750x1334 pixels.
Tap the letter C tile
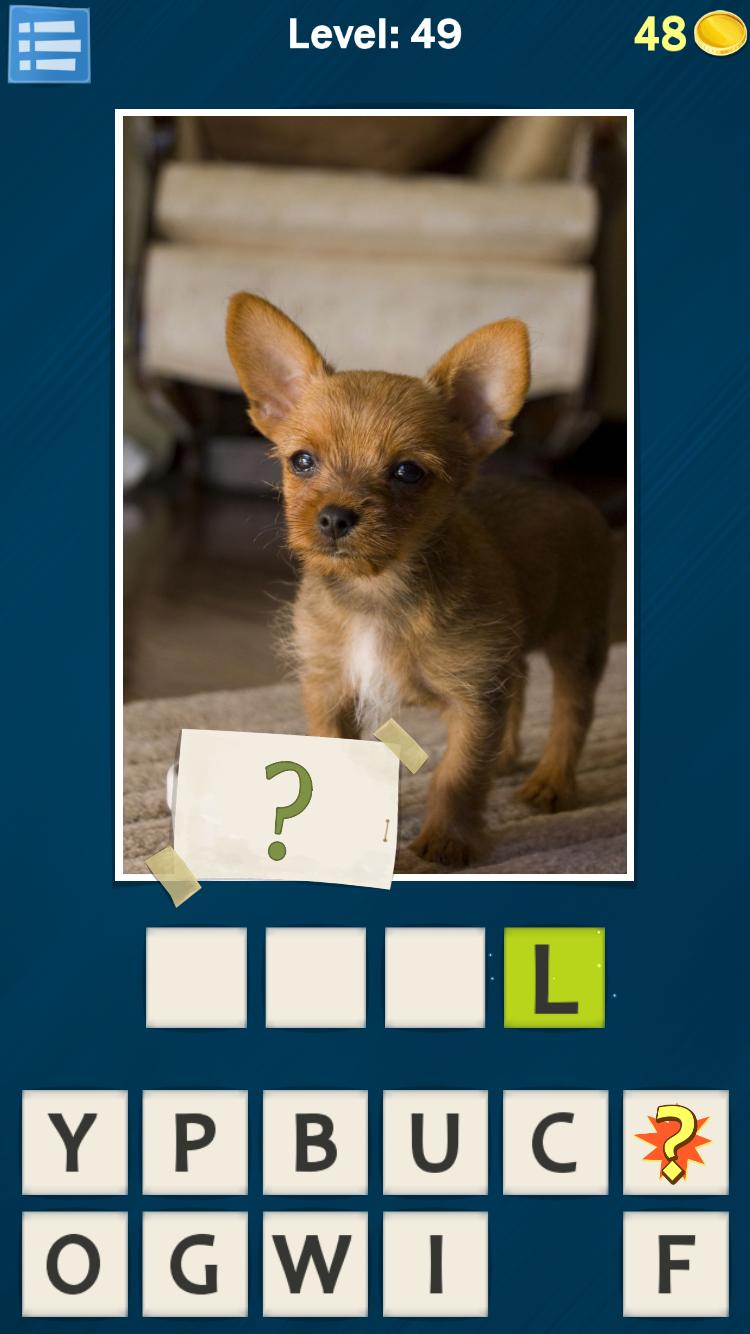(x=555, y=1141)
